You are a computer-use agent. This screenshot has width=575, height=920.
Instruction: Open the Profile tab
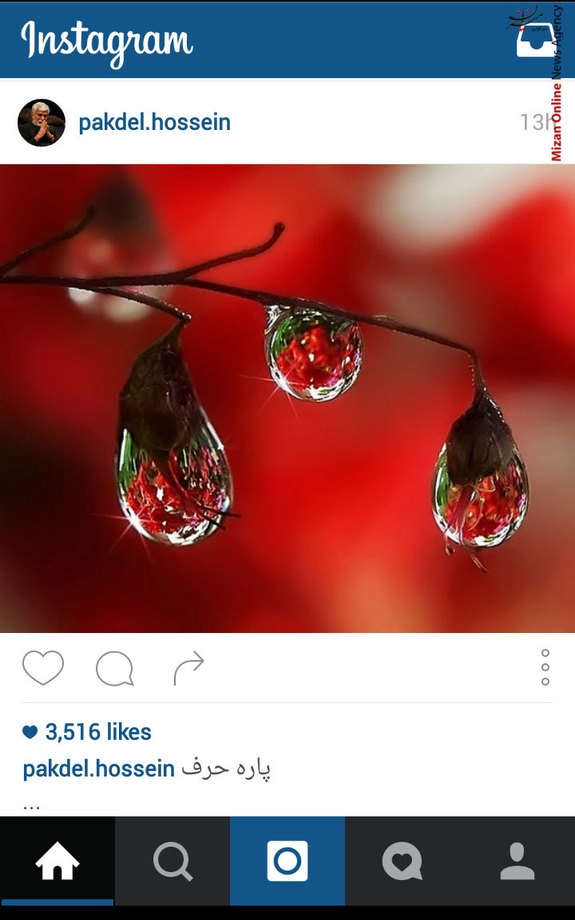click(518, 861)
